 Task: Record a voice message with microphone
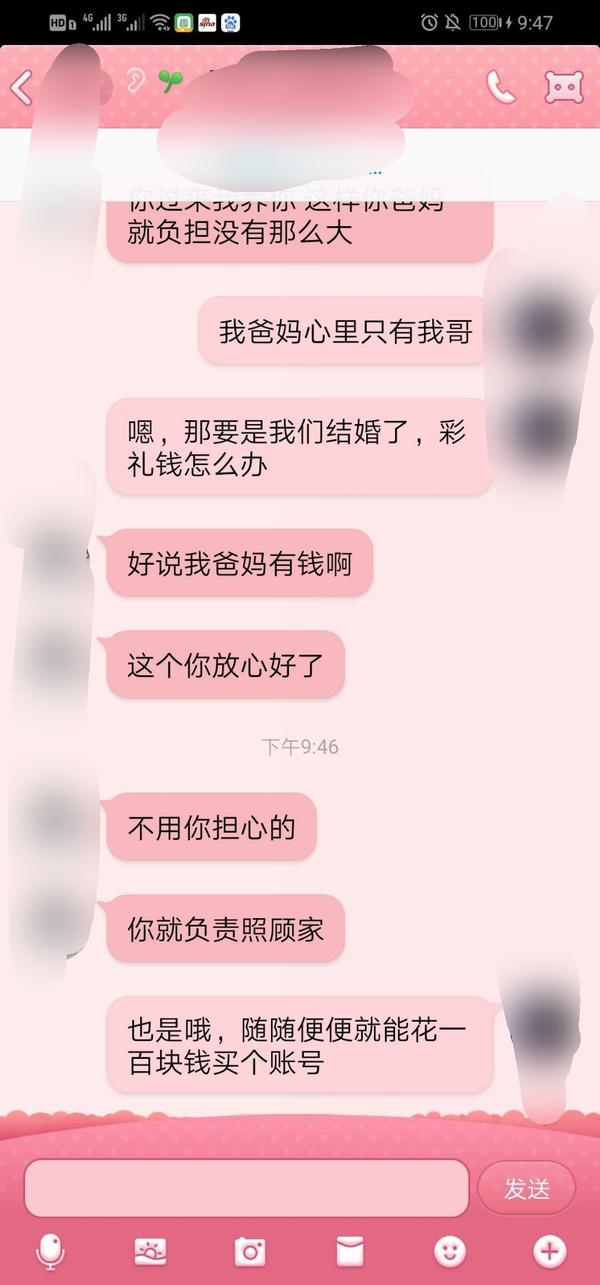point(50,1250)
